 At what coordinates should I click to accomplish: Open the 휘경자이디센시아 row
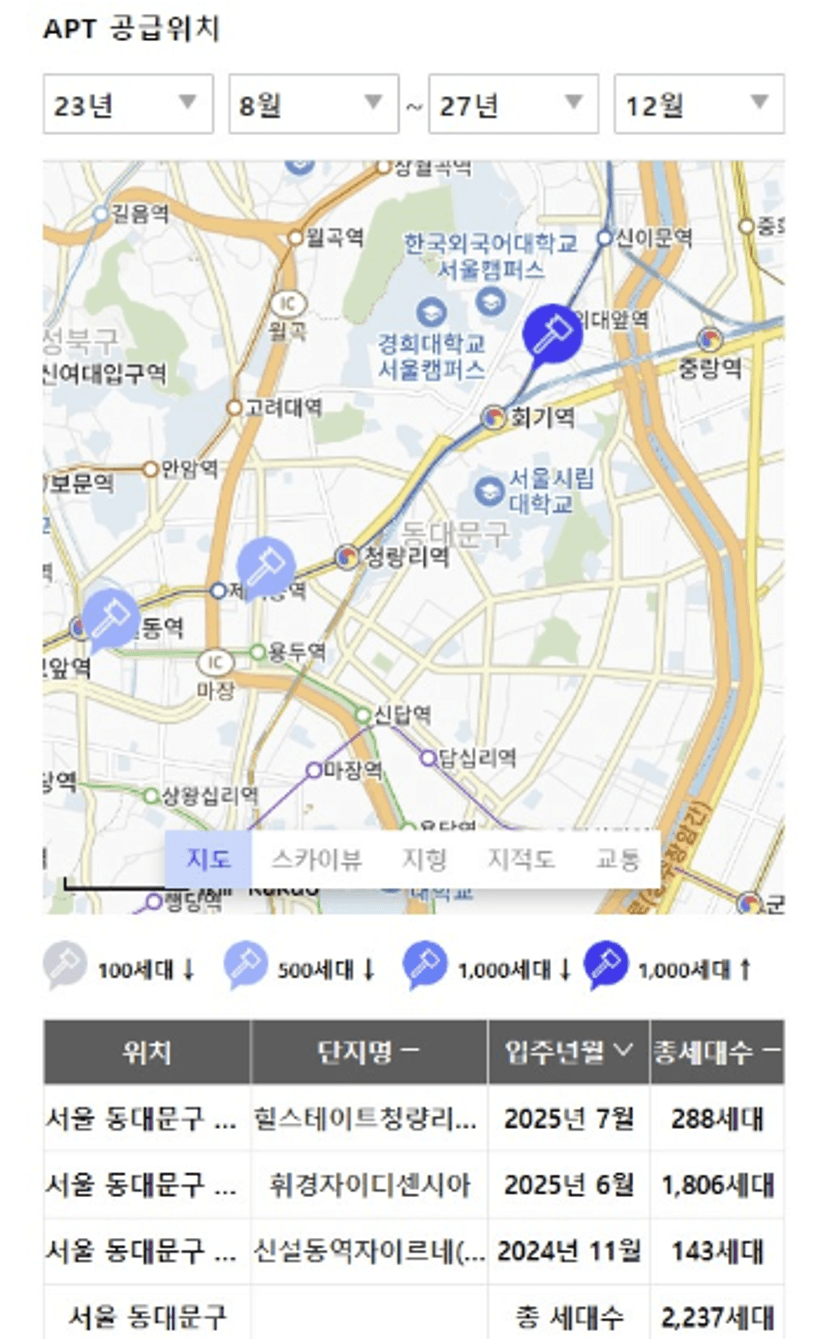pyautogui.click(x=413, y=1185)
